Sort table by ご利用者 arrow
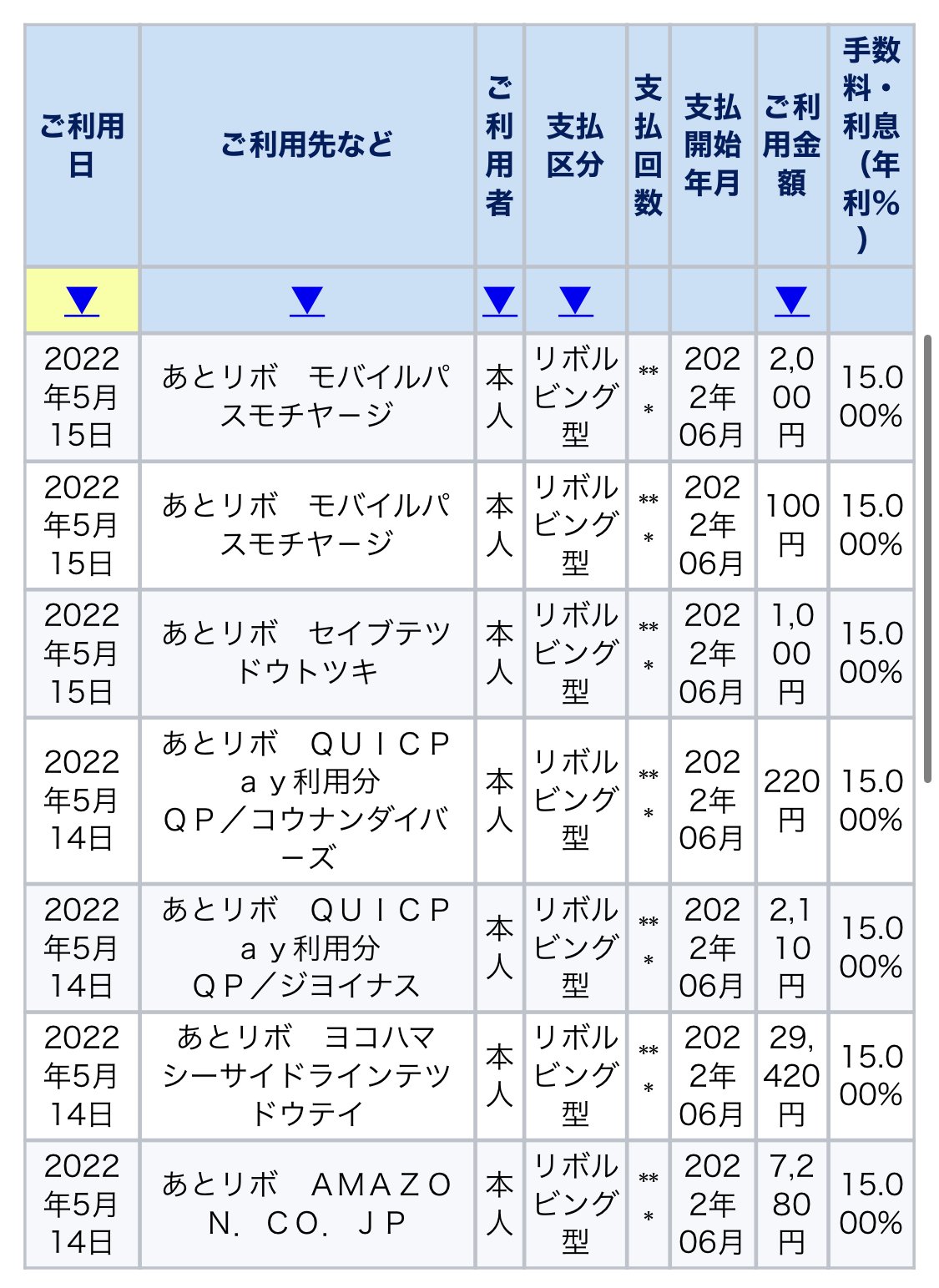Viewport: 939px width, 1288px height. coord(499,301)
